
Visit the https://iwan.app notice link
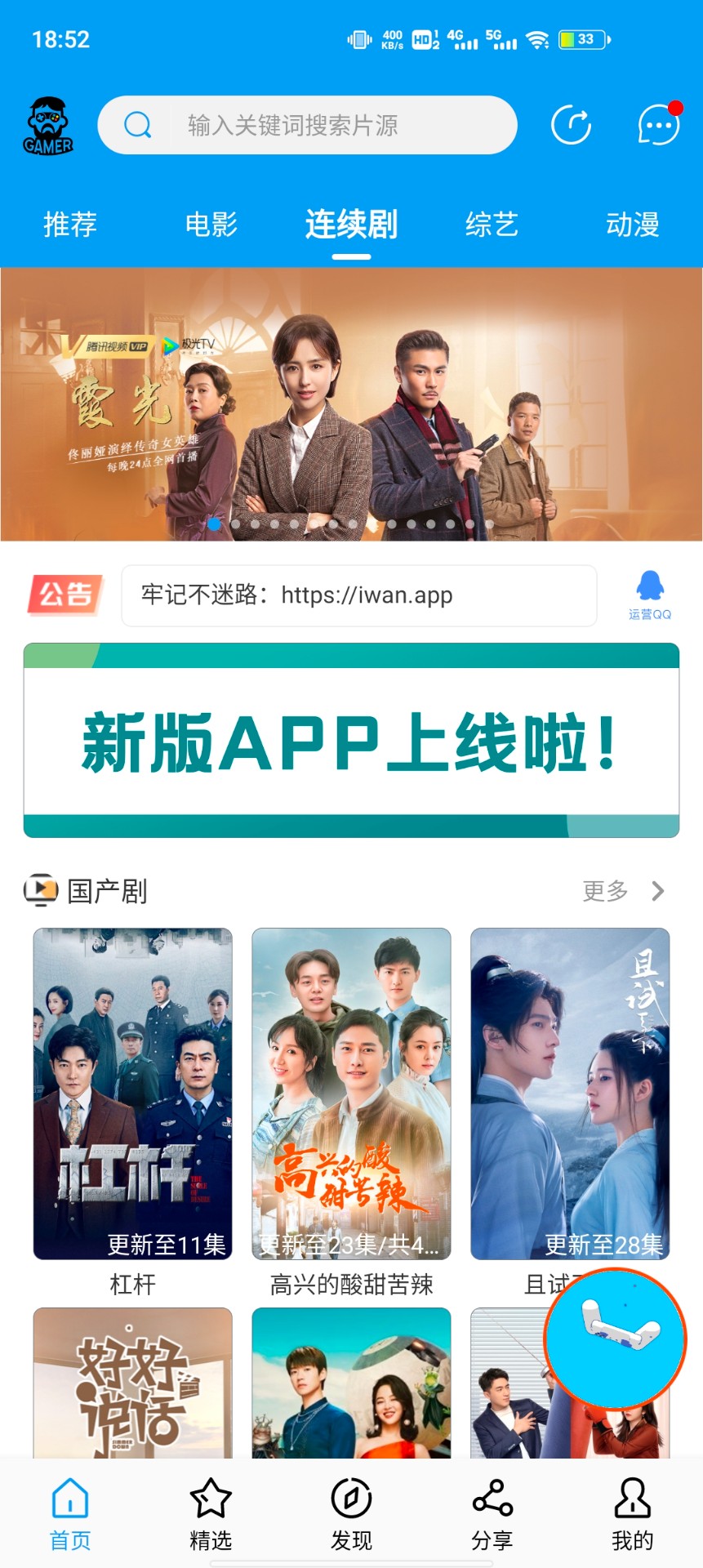pyautogui.click(x=358, y=595)
